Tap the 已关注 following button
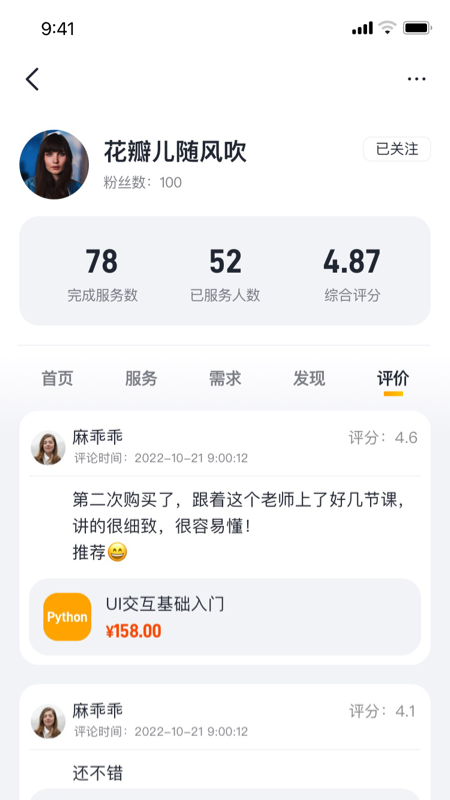 click(397, 149)
